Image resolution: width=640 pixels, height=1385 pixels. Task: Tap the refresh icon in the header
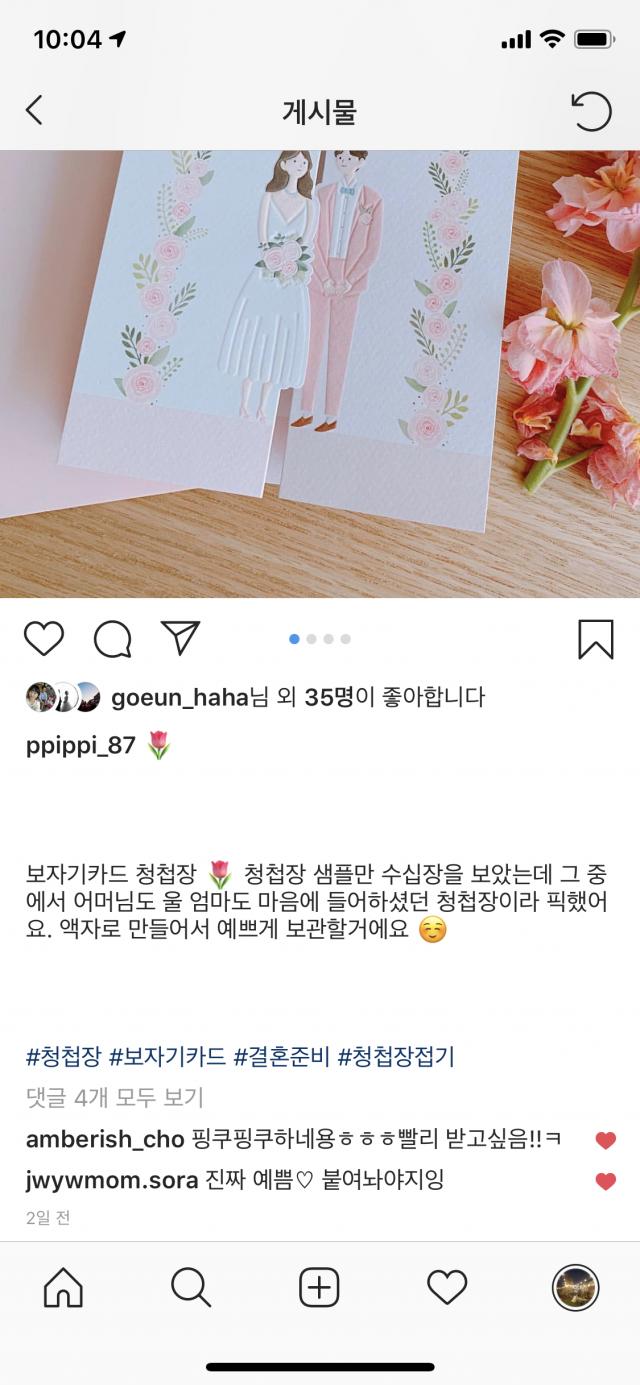tap(591, 110)
